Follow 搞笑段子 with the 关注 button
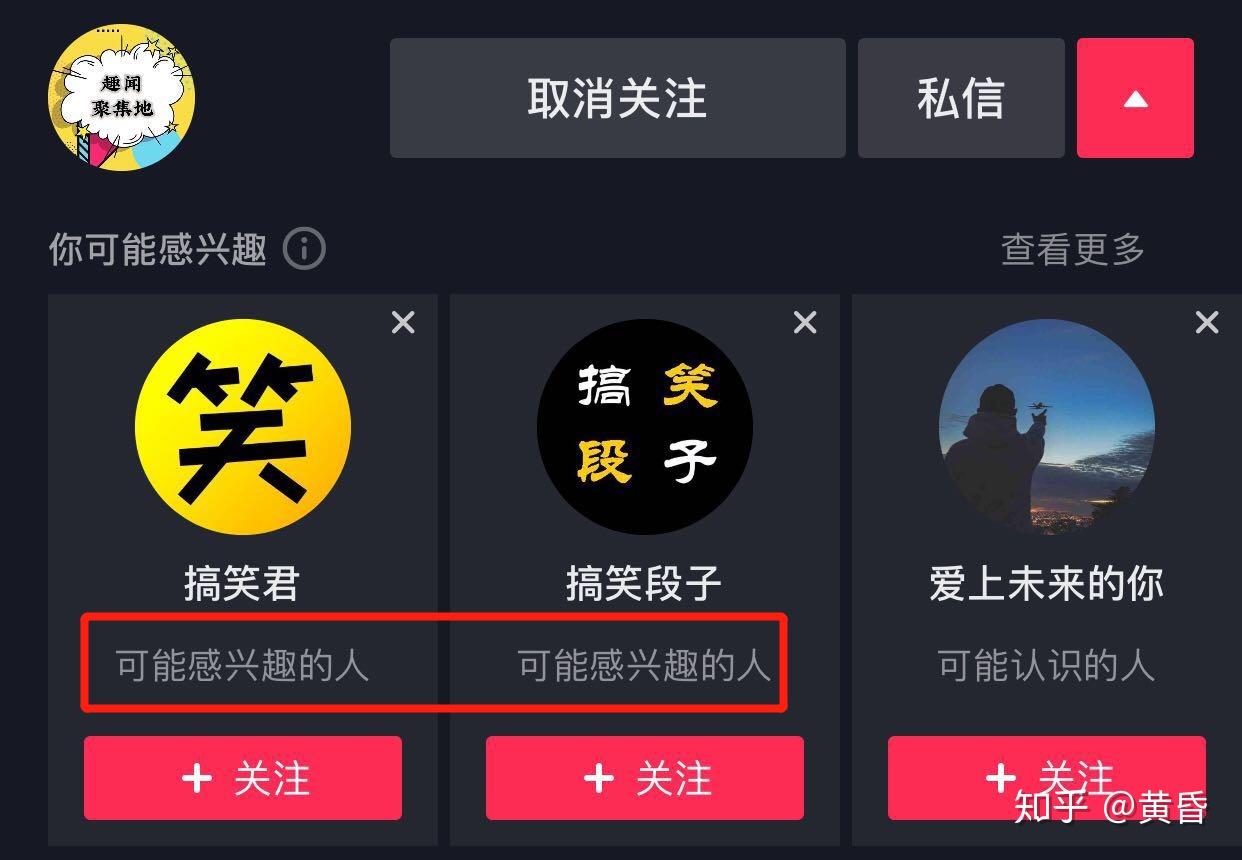1242x860 pixels. [x=645, y=778]
